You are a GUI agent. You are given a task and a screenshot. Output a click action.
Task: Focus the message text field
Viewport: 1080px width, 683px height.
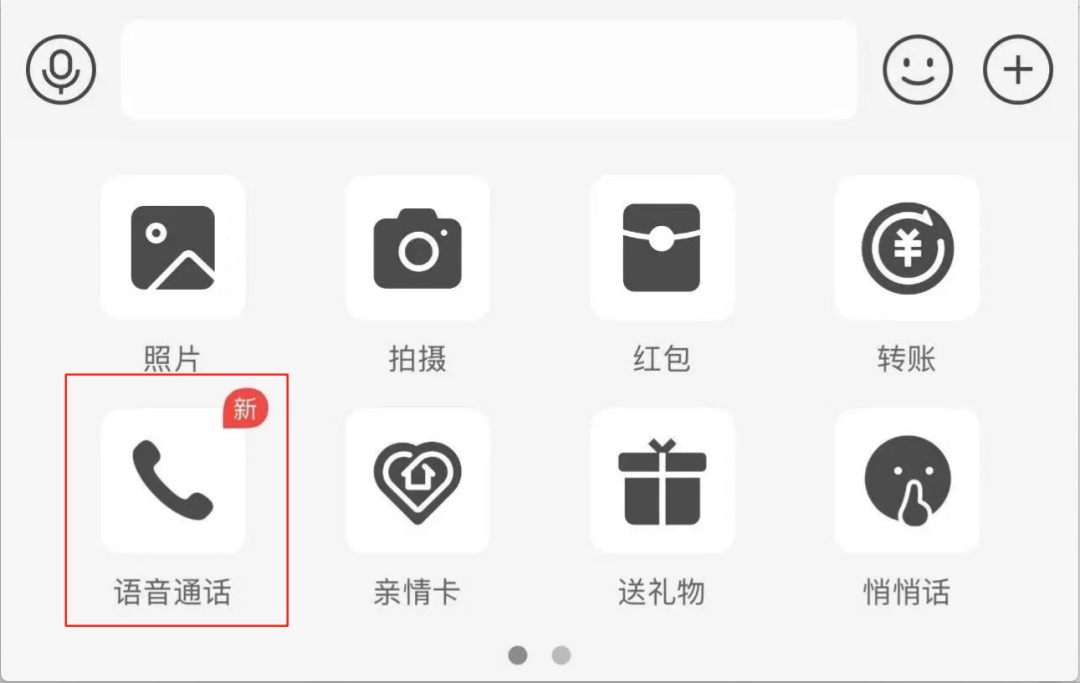[x=489, y=70]
